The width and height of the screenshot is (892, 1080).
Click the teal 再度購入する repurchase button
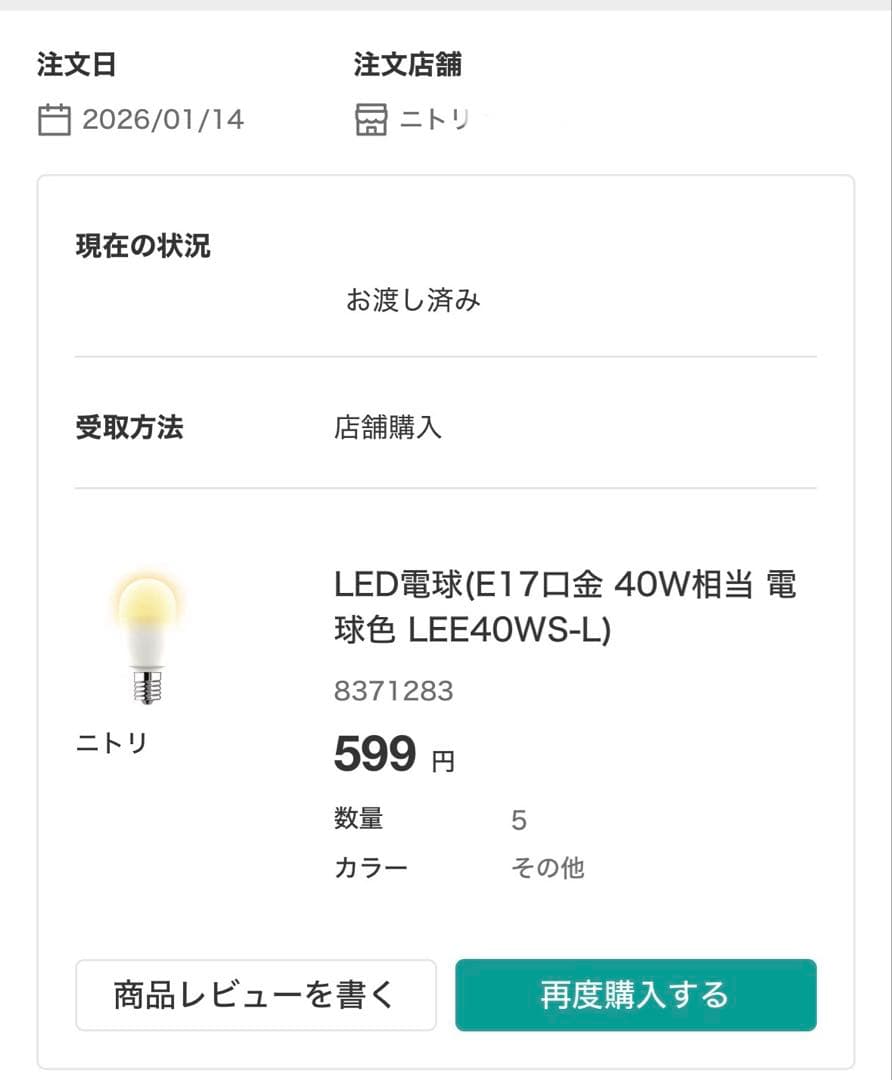(x=635, y=995)
